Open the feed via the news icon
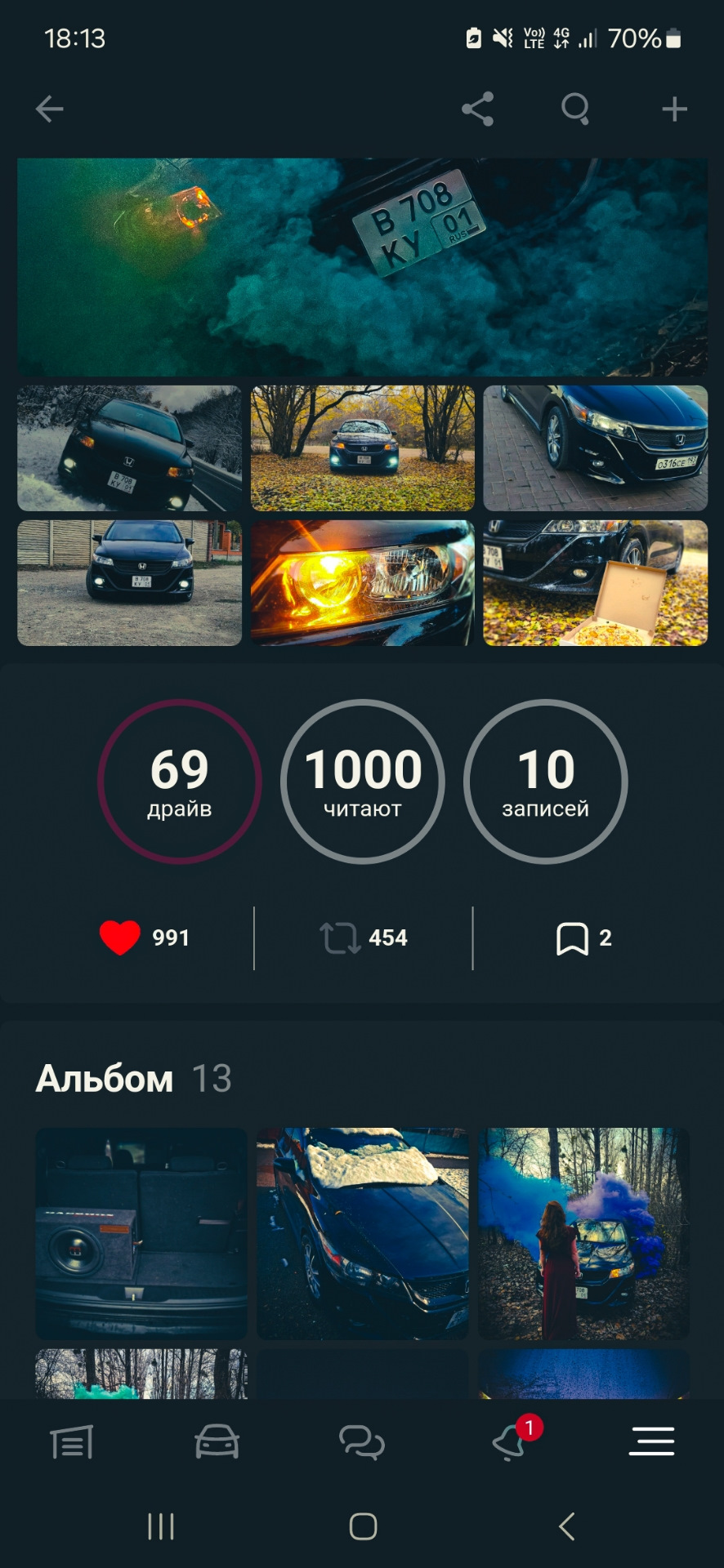Screen dimensions: 724x1568 pos(72,1441)
